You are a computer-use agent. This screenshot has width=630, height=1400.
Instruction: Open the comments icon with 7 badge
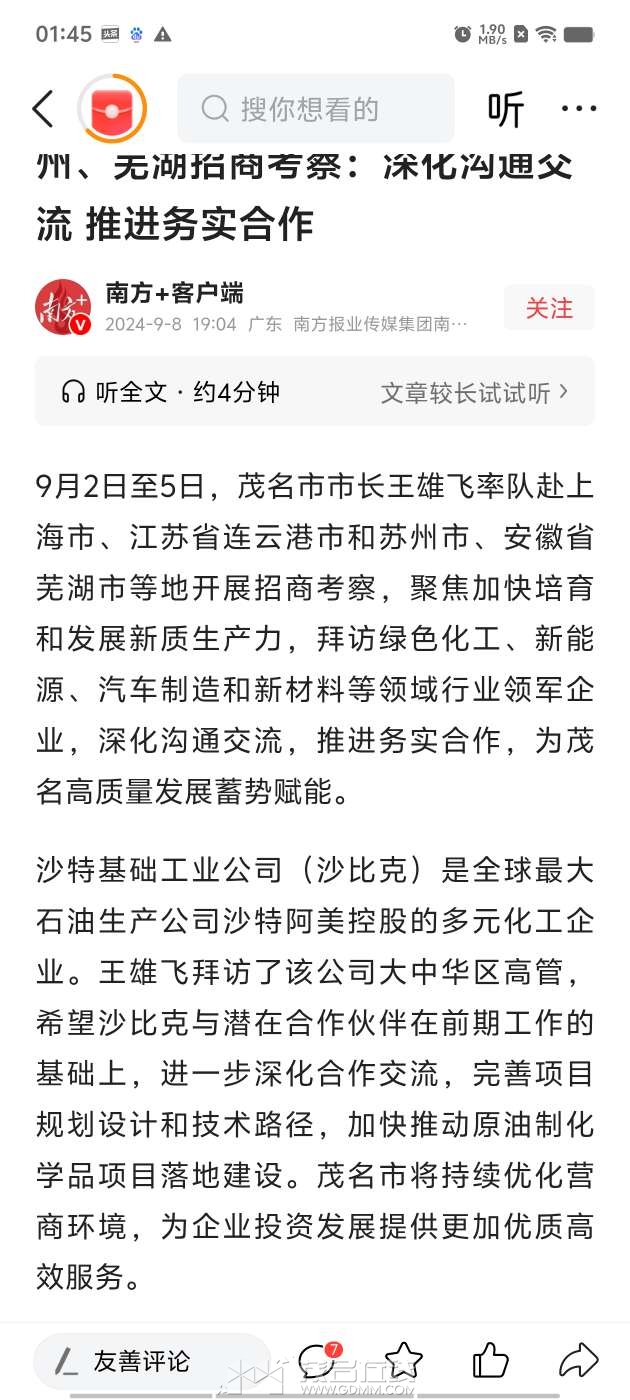[318, 1360]
